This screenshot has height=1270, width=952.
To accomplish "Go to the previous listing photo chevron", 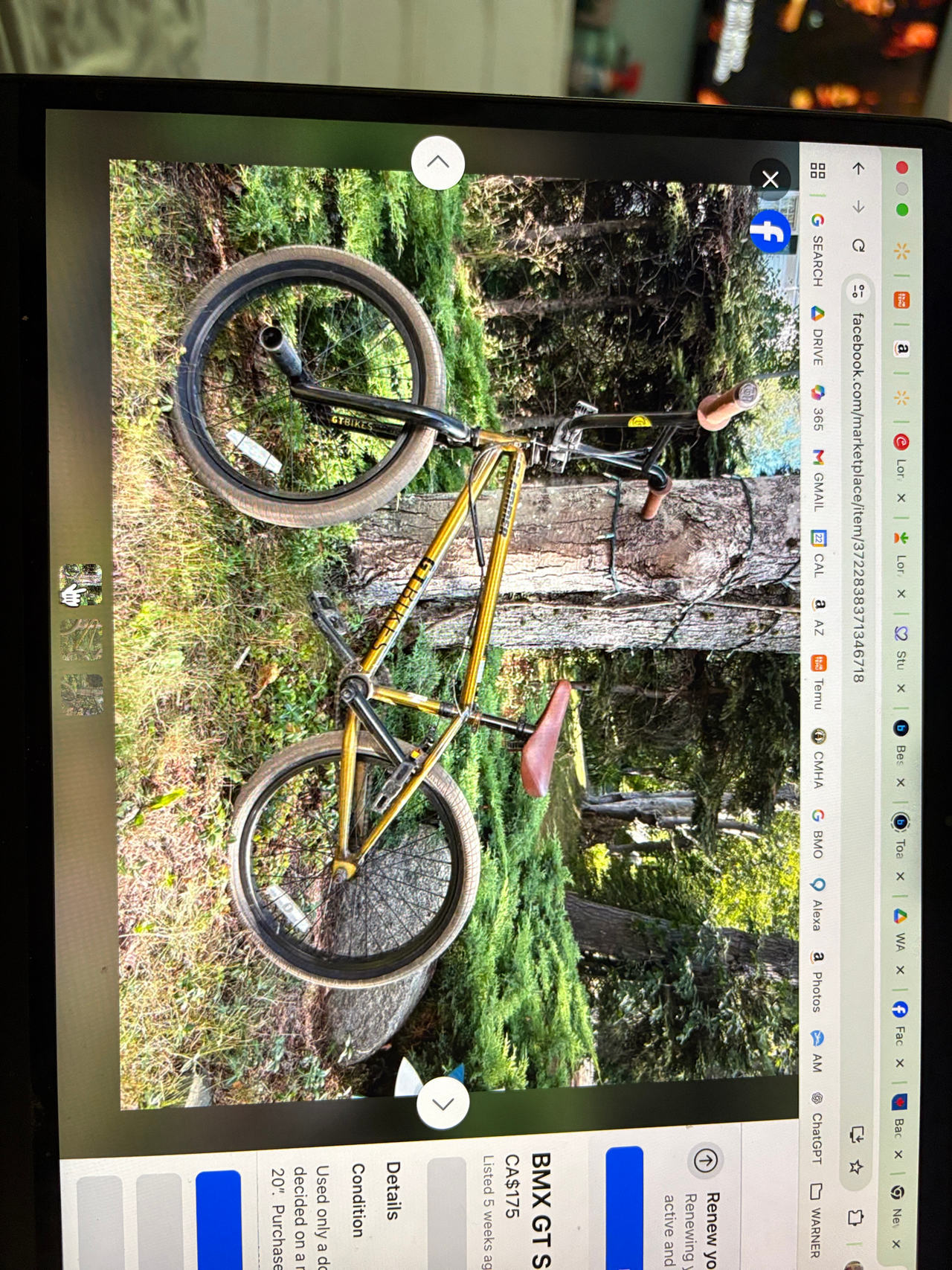I will point(437,163).
